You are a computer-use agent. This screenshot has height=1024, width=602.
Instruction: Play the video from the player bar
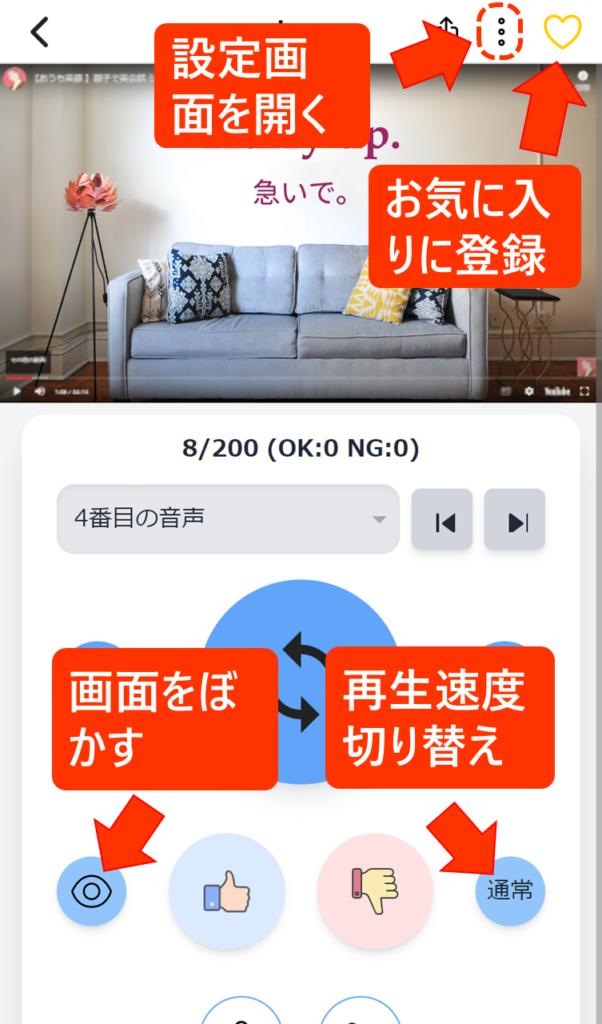[x=16, y=391]
